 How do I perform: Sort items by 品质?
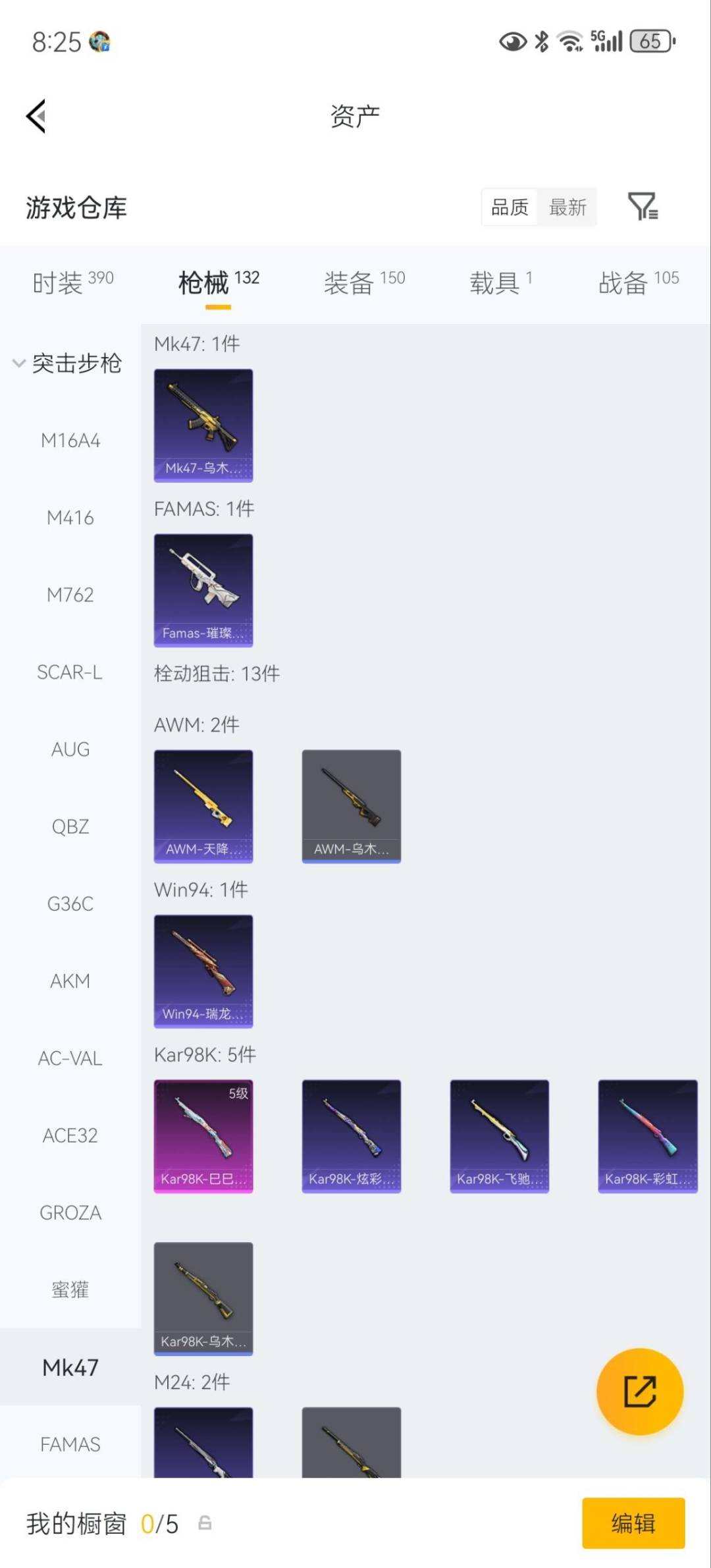point(510,207)
